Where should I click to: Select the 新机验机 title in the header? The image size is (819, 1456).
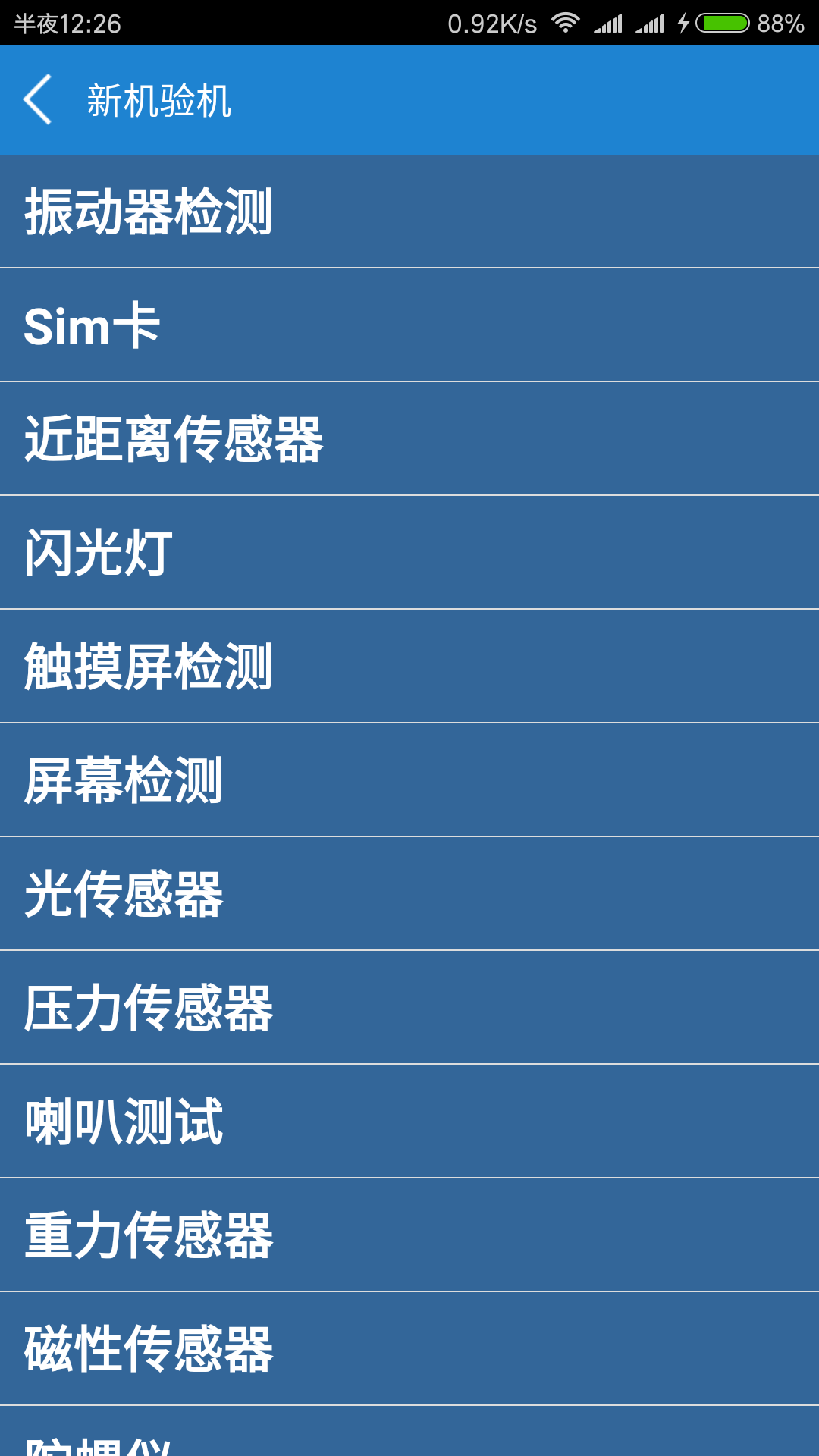pyautogui.click(x=155, y=99)
